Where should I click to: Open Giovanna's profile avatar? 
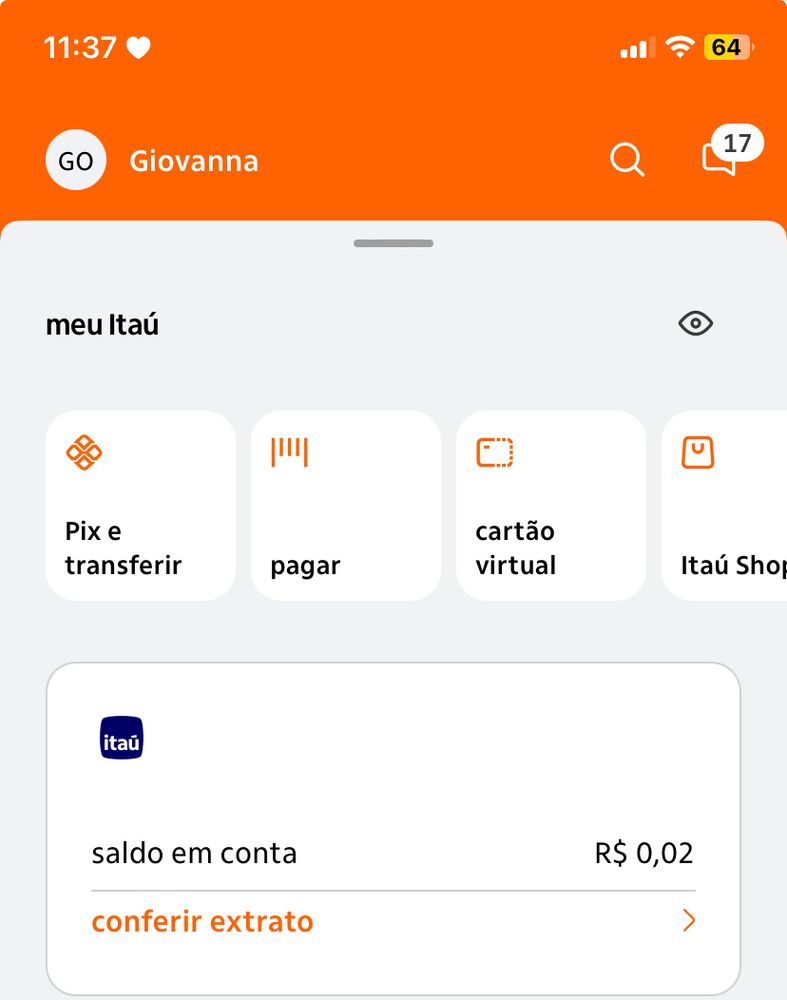point(76,160)
